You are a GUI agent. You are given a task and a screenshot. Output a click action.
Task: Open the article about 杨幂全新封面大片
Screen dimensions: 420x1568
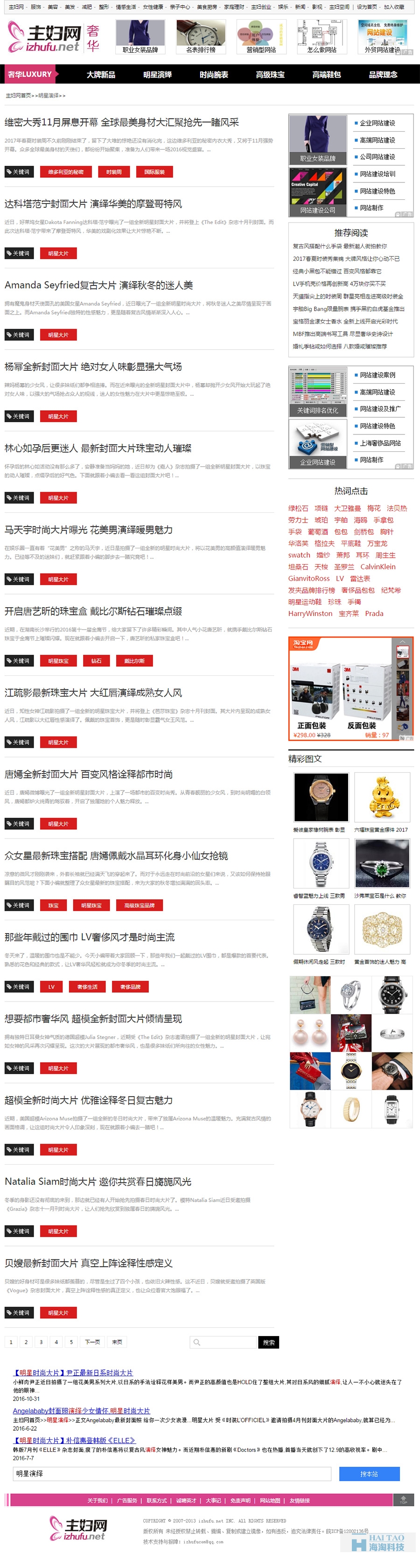tap(92, 366)
